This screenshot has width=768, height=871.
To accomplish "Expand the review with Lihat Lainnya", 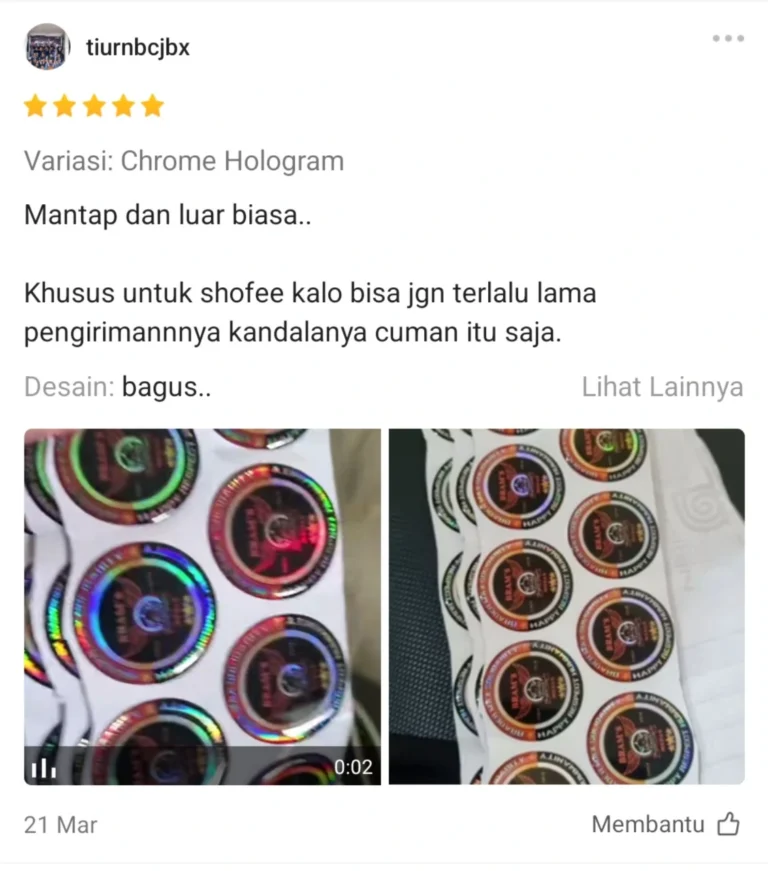I will click(661, 387).
